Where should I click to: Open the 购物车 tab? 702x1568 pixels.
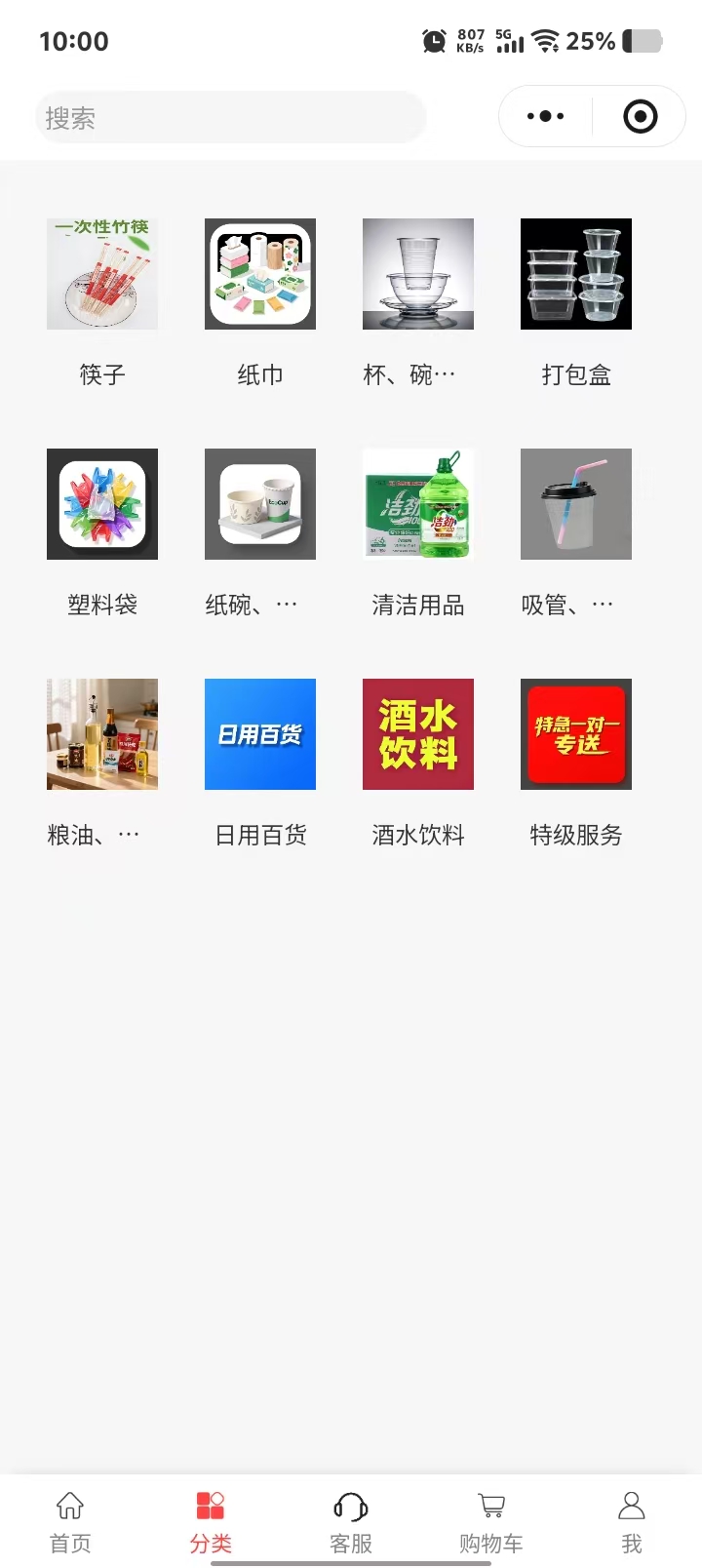(x=491, y=1521)
